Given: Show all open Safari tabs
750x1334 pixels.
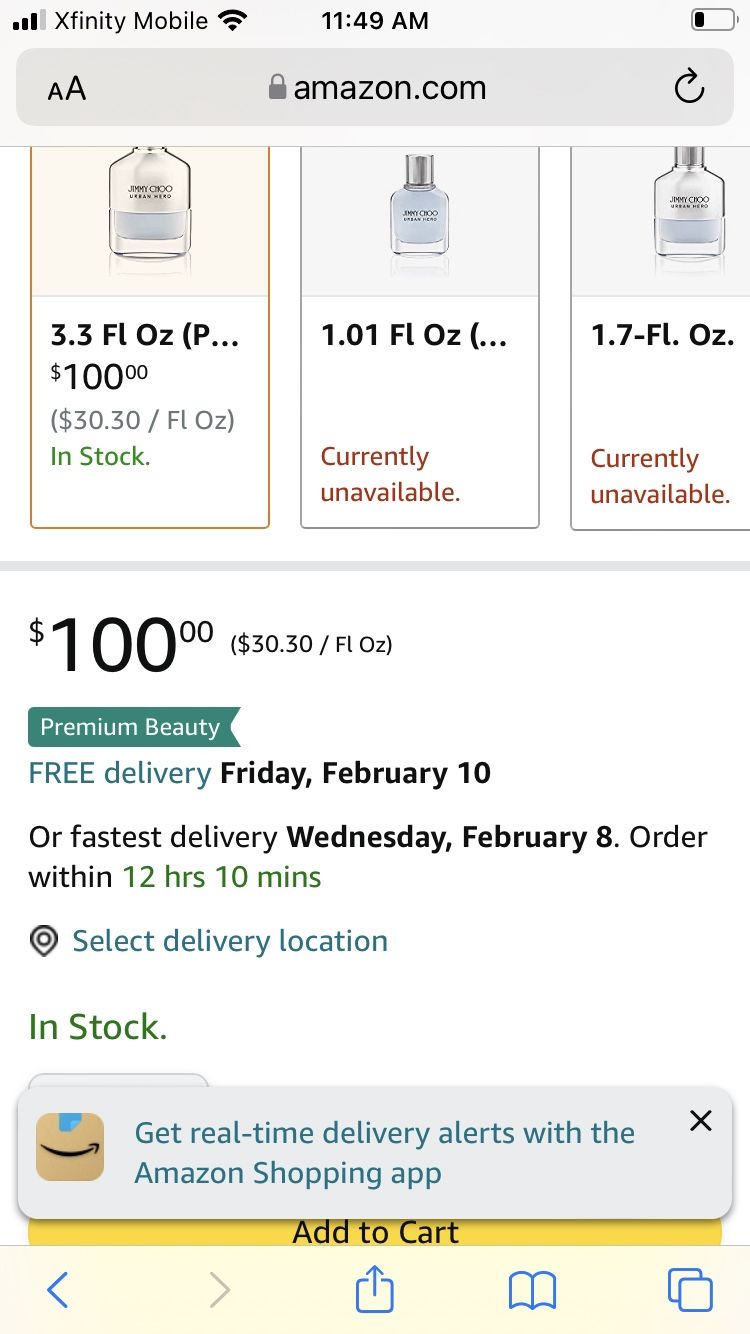Looking at the screenshot, I should click(x=690, y=1289).
